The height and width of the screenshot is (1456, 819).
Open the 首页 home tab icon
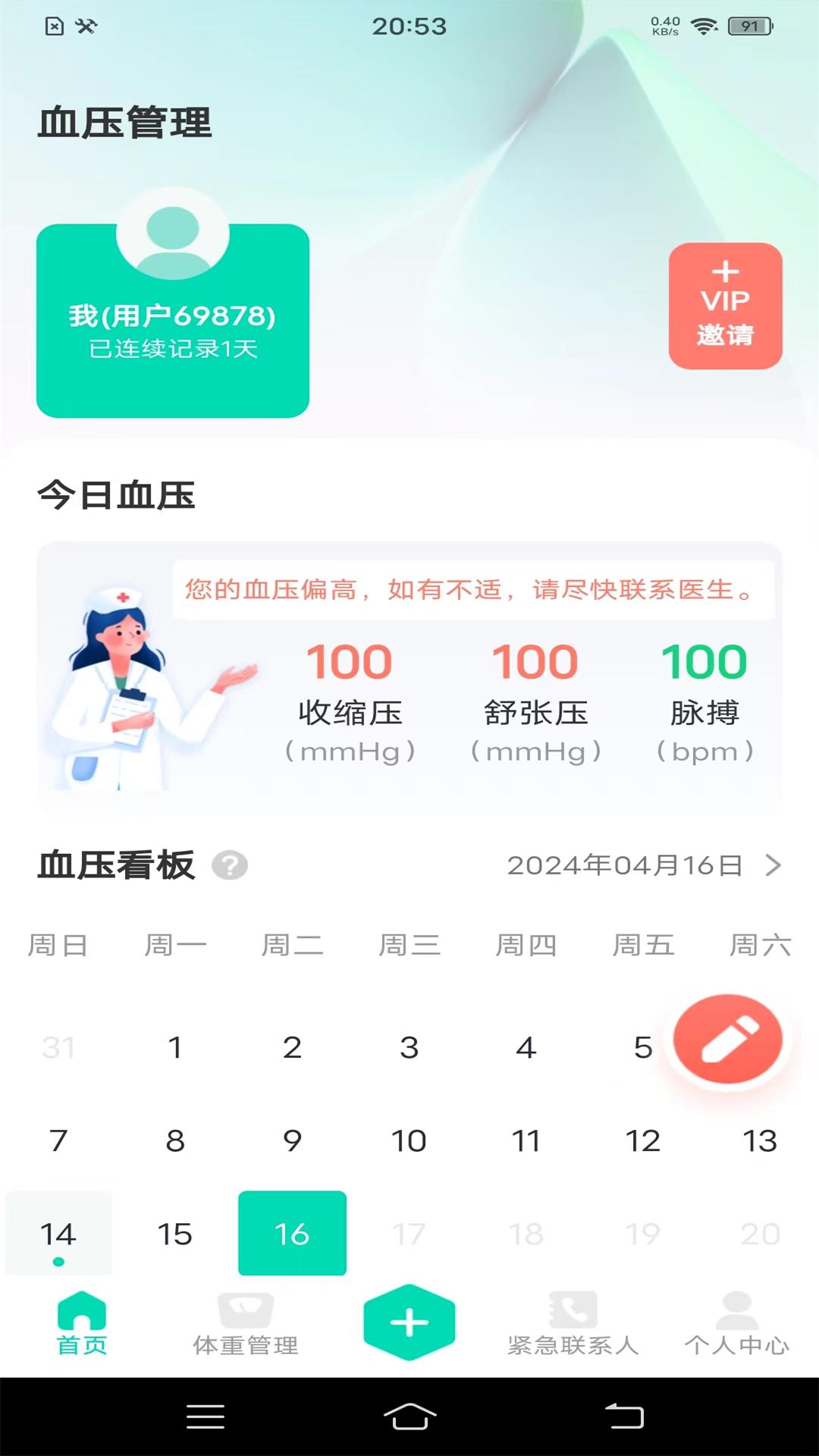coord(80,1319)
